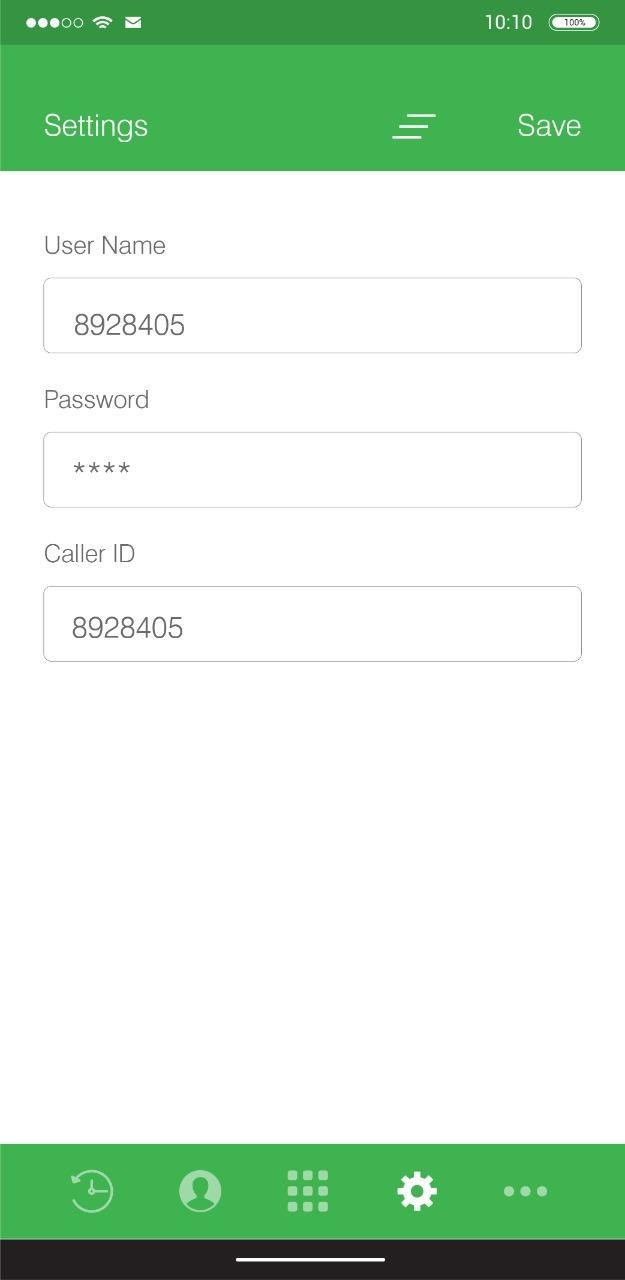Go to the dial pad tab
The width and height of the screenshot is (625, 1280).
pos(308,1191)
